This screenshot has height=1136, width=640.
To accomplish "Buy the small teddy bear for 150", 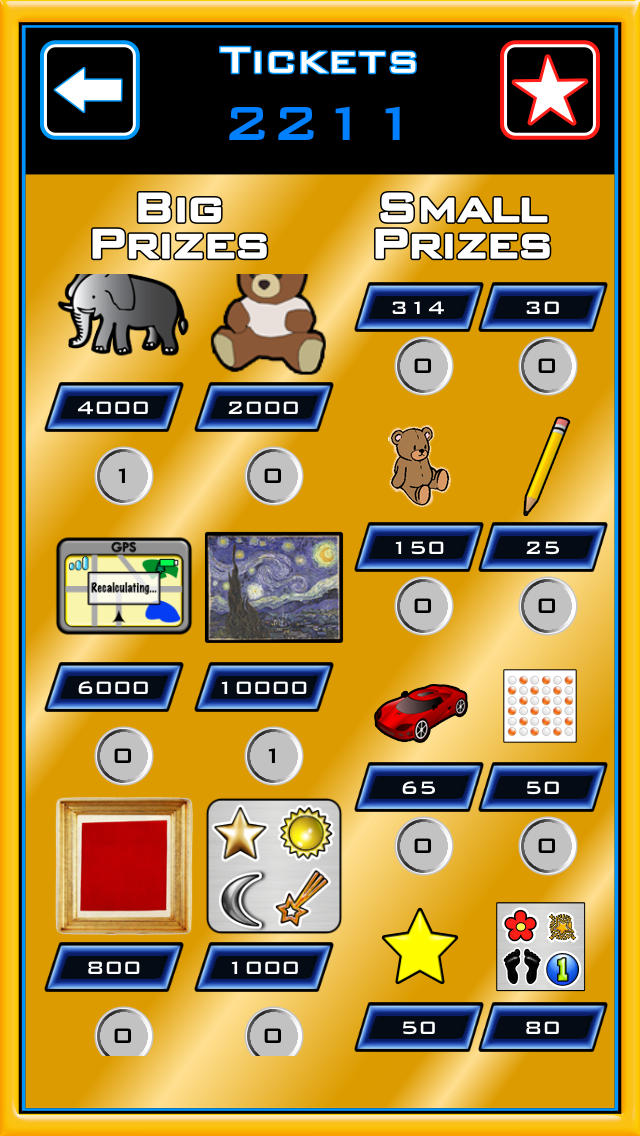I will coord(418,547).
